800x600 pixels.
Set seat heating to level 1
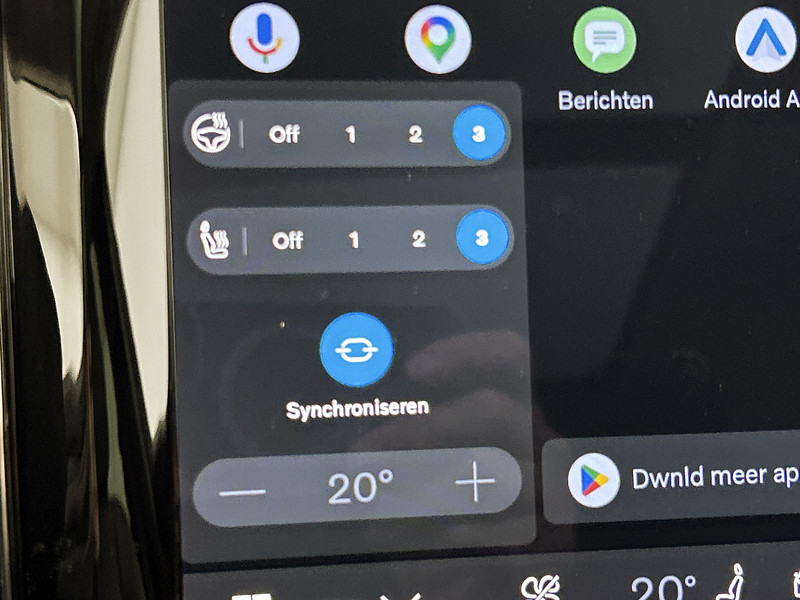point(354,239)
